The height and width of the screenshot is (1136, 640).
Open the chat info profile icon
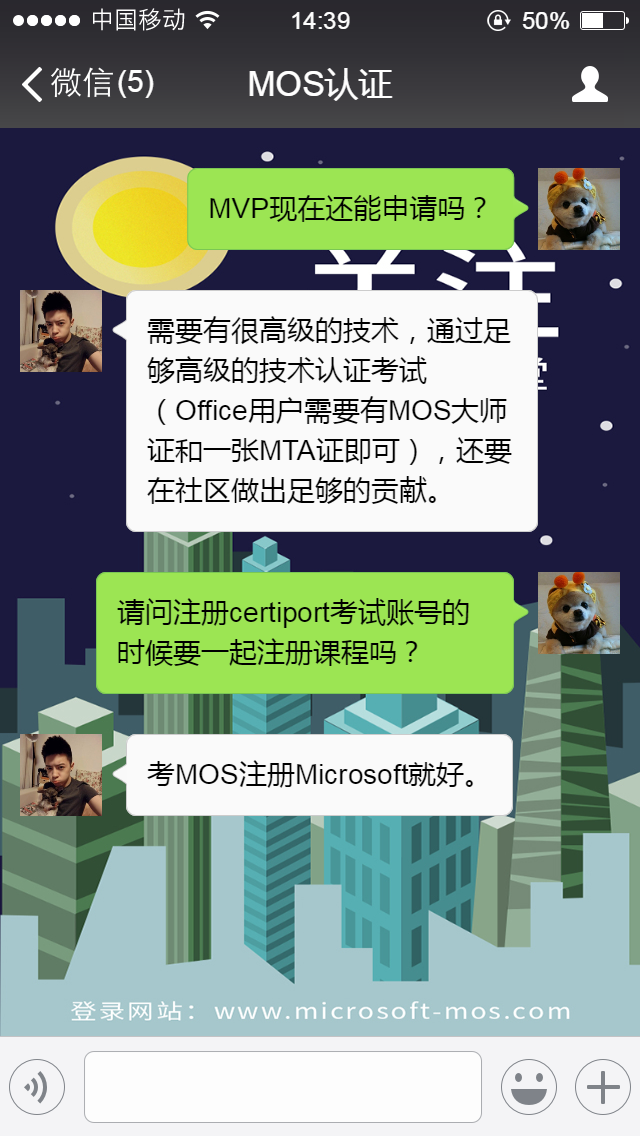(x=589, y=85)
